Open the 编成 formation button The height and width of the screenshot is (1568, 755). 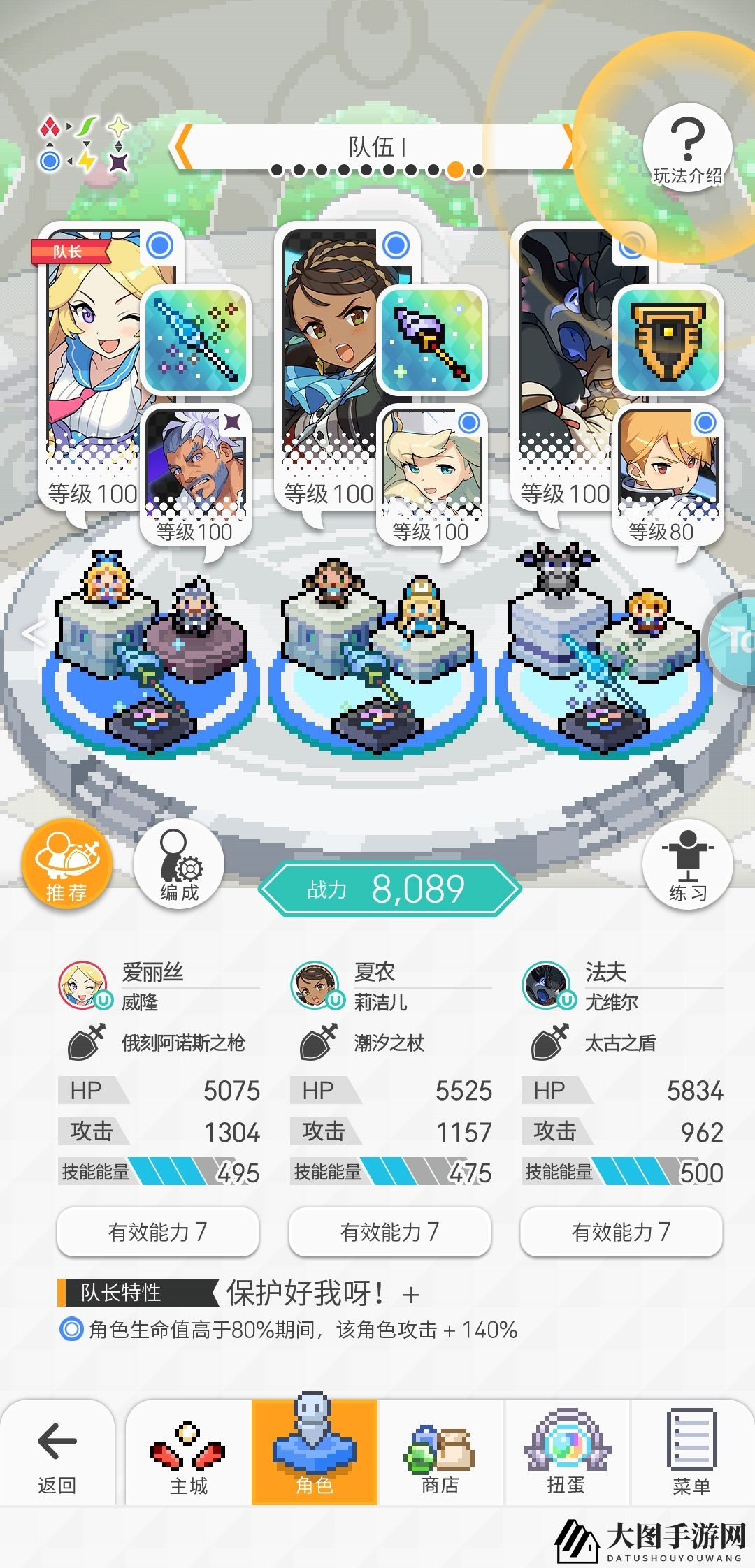click(x=179, y=864)
